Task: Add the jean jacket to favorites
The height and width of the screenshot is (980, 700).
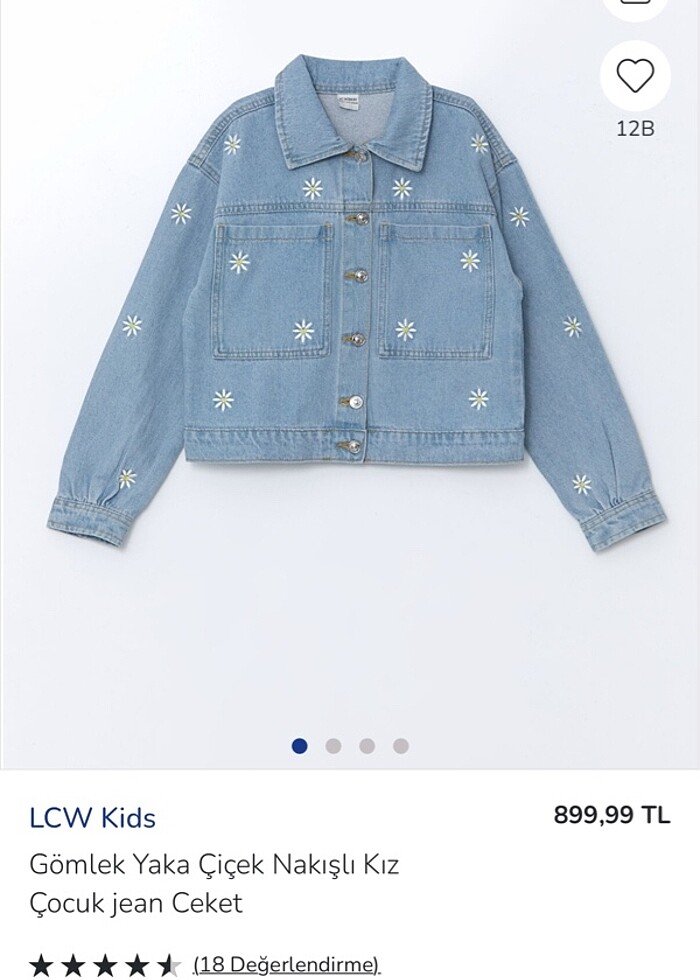Action: tap(635, 76)
